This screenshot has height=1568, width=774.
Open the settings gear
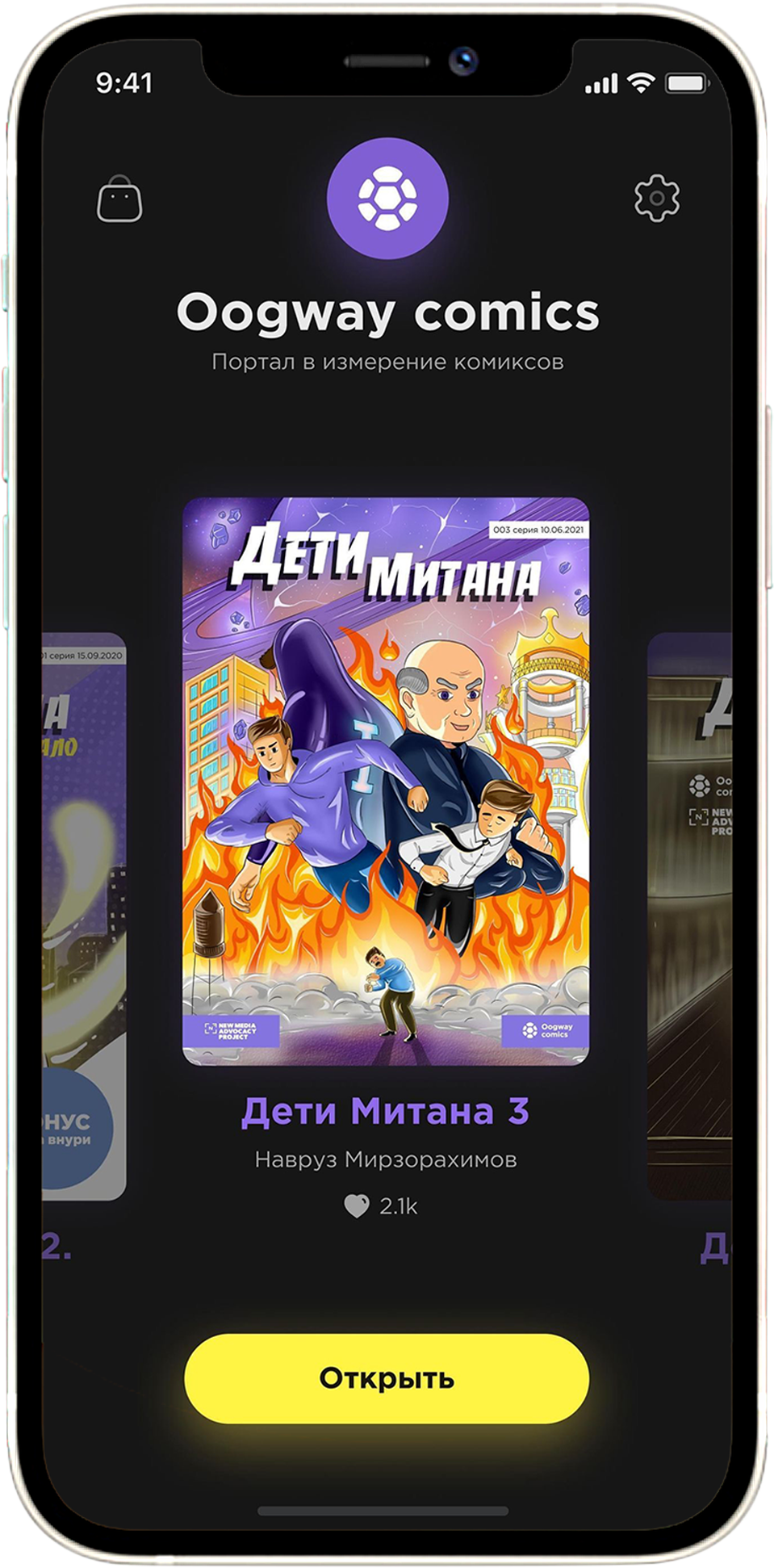click(656, 198)
